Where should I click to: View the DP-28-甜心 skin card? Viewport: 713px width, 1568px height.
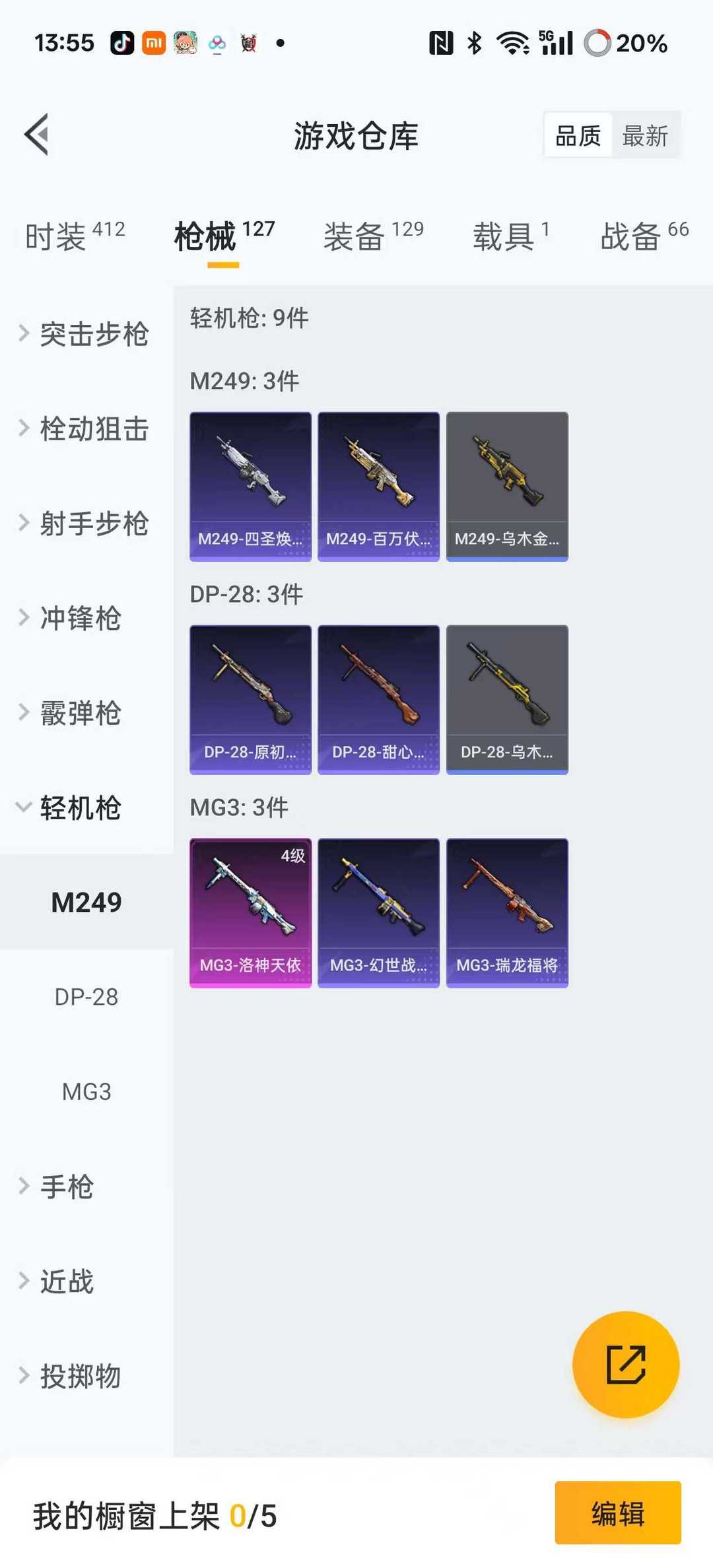[x=378, y=700]
